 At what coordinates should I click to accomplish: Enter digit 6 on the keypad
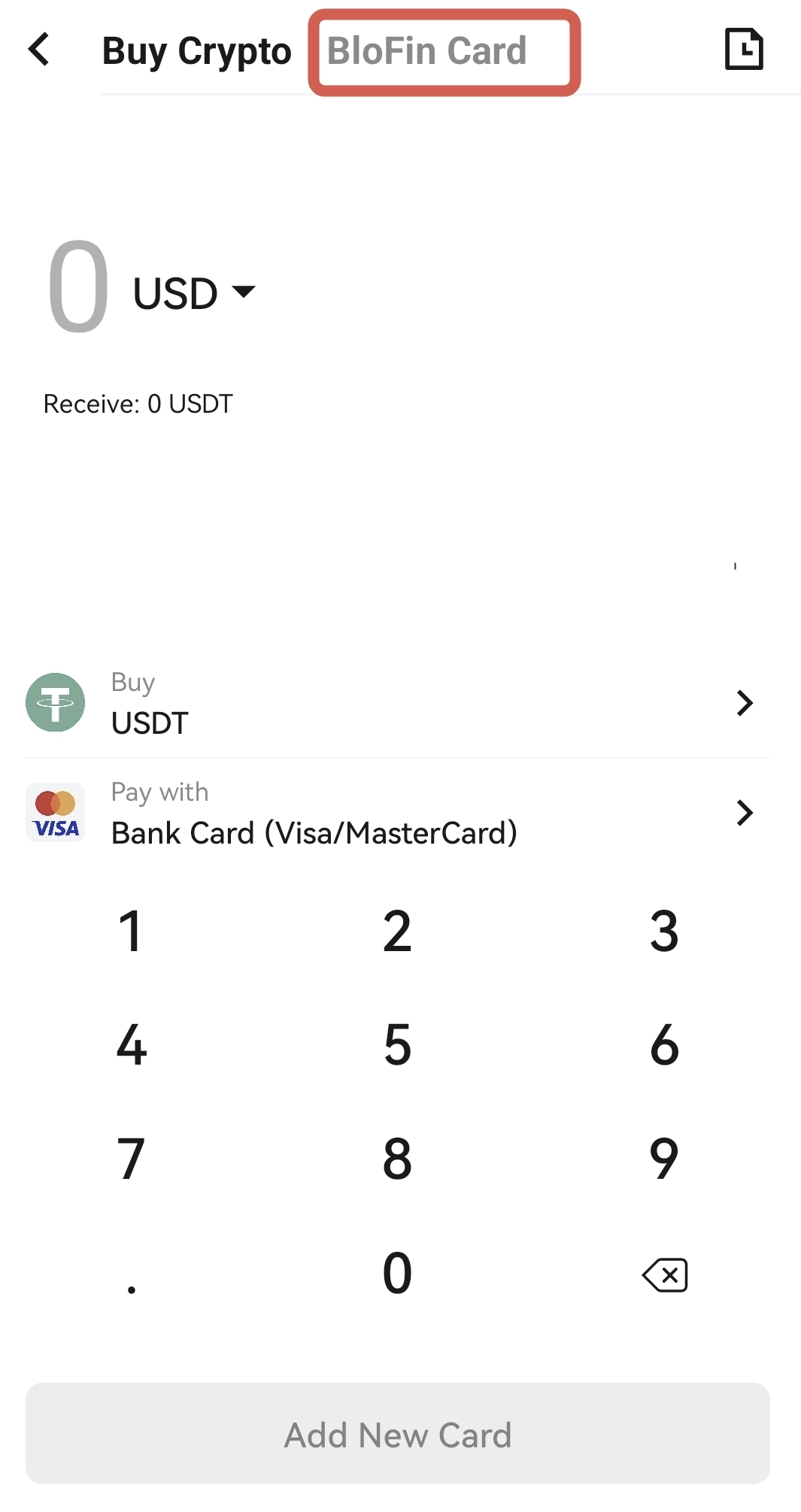coord(664,1044)
